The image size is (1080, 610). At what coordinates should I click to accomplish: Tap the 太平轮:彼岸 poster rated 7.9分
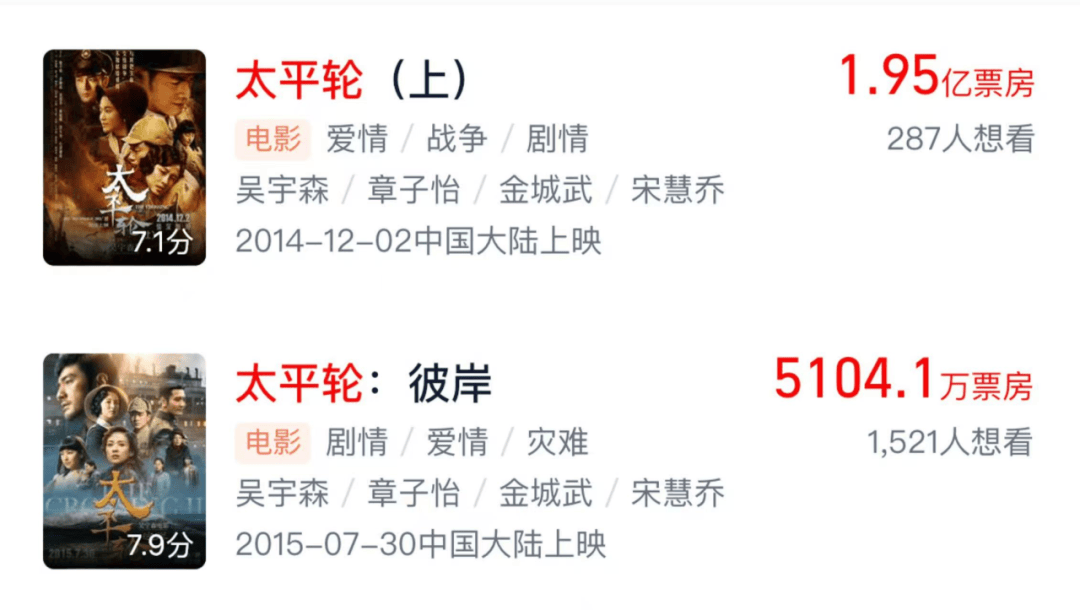[x=124, y=461]
